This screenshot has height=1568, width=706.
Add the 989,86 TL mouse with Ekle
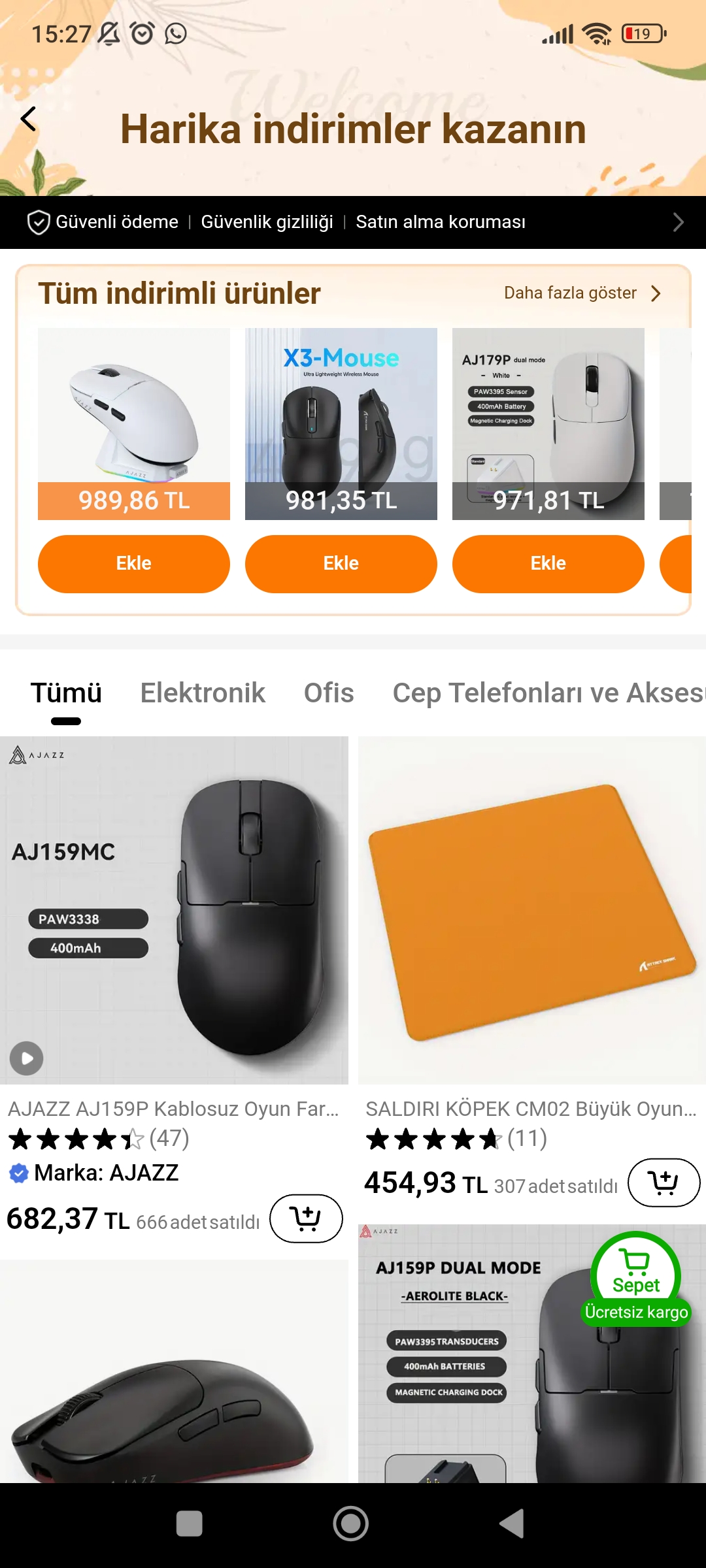coord(133,563)
